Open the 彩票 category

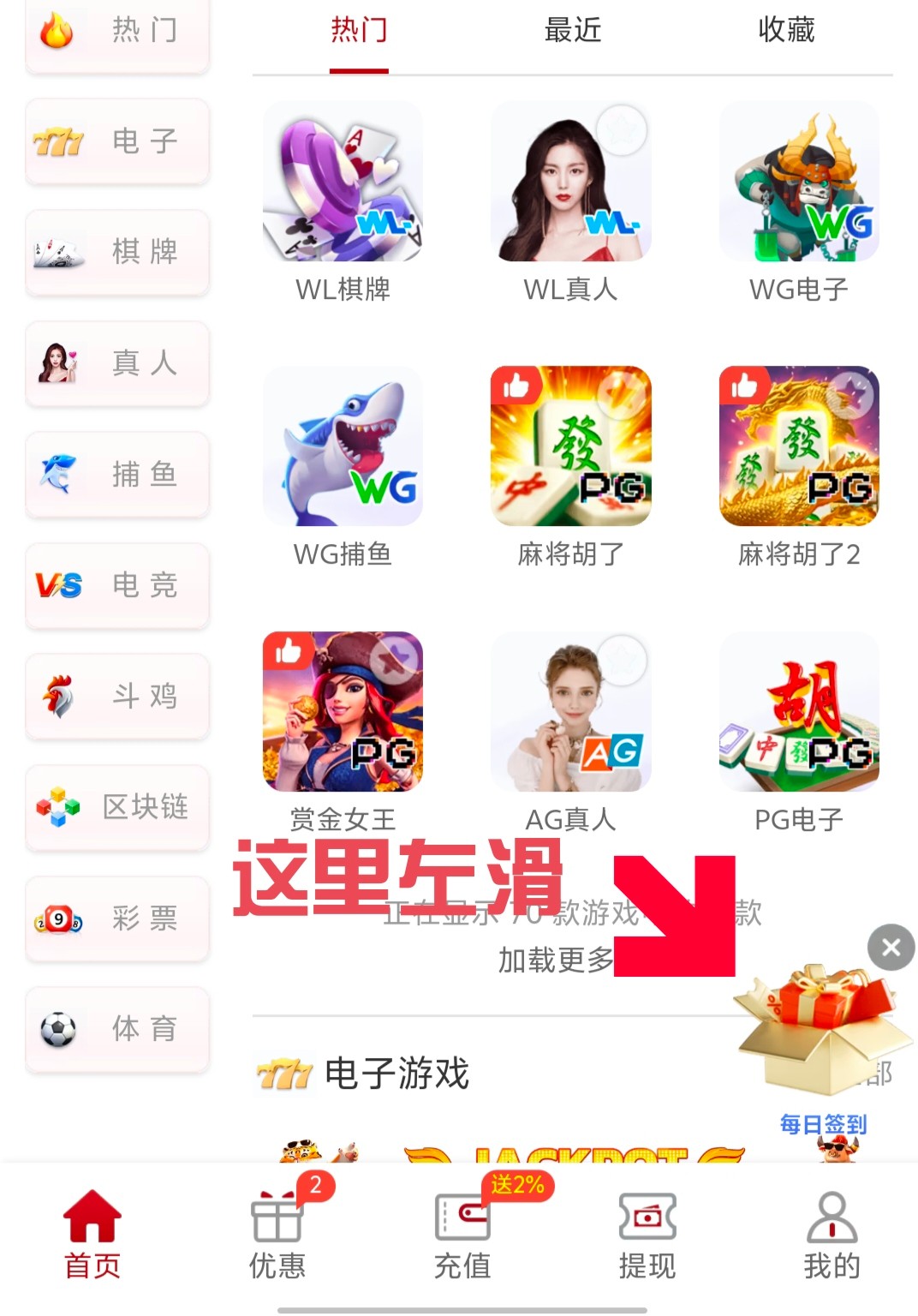click(117, 918)
